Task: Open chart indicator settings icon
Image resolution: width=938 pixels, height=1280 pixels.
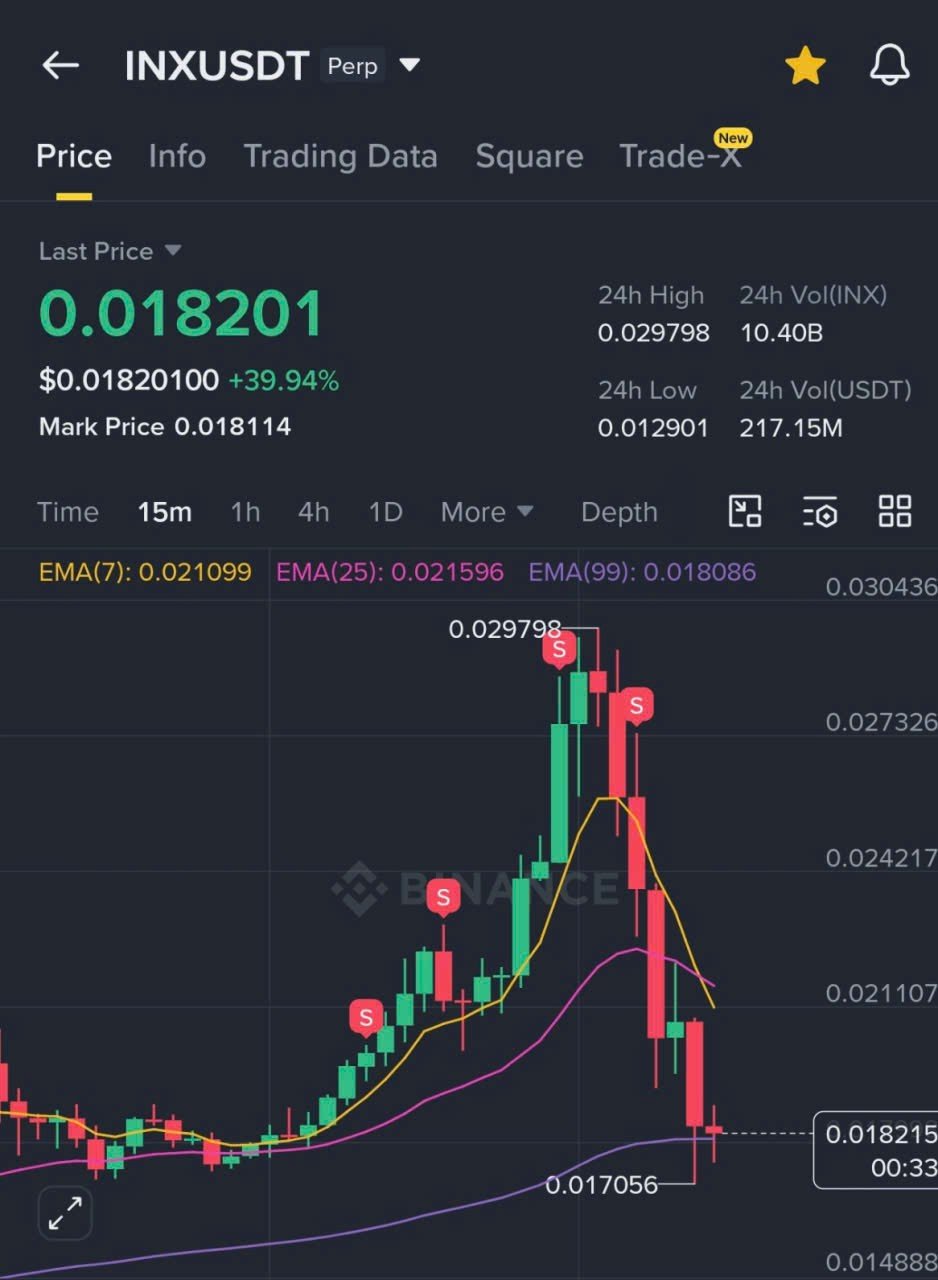Action: [x=819, y=511]
